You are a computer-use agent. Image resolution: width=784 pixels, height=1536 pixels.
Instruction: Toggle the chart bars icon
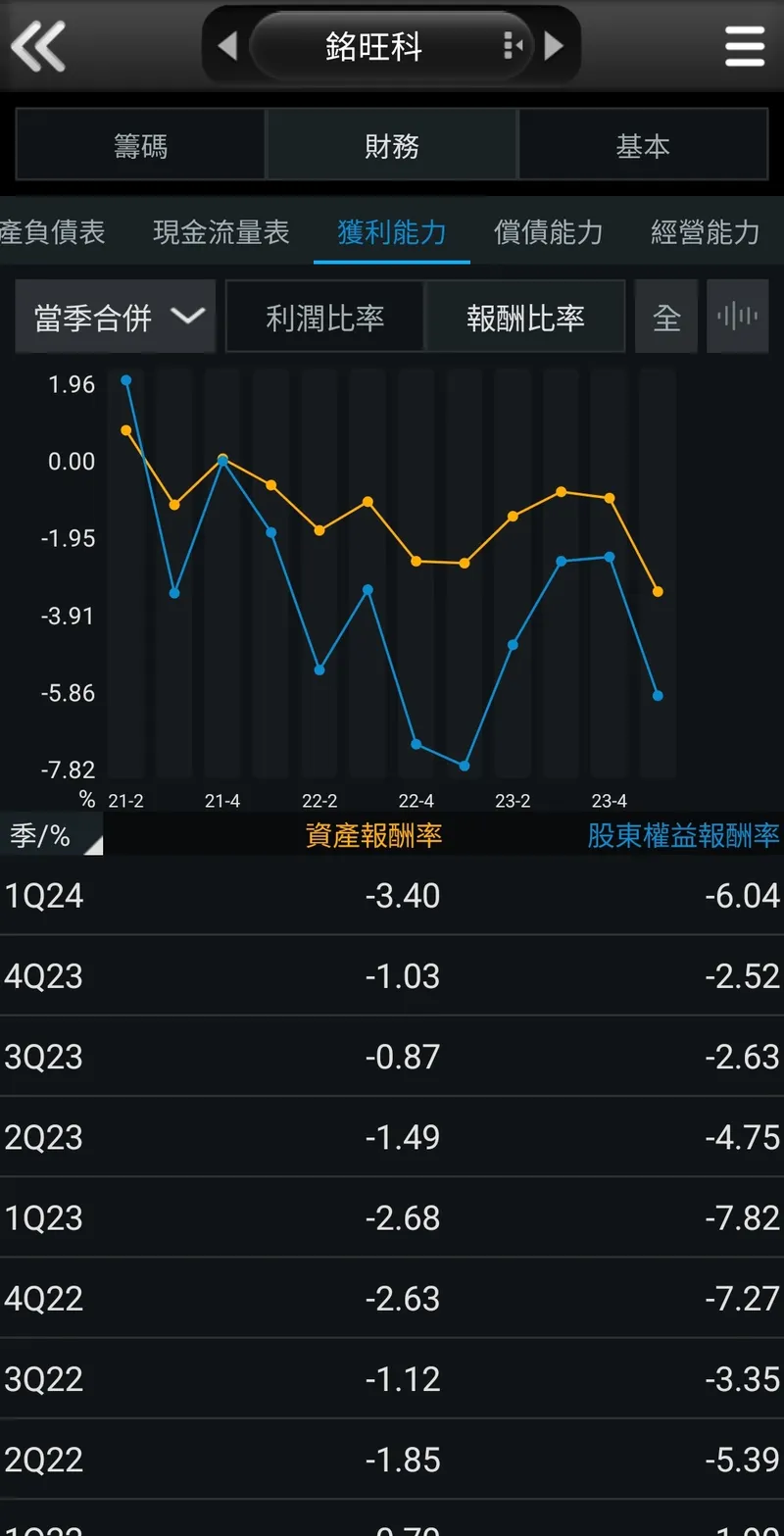737,317
